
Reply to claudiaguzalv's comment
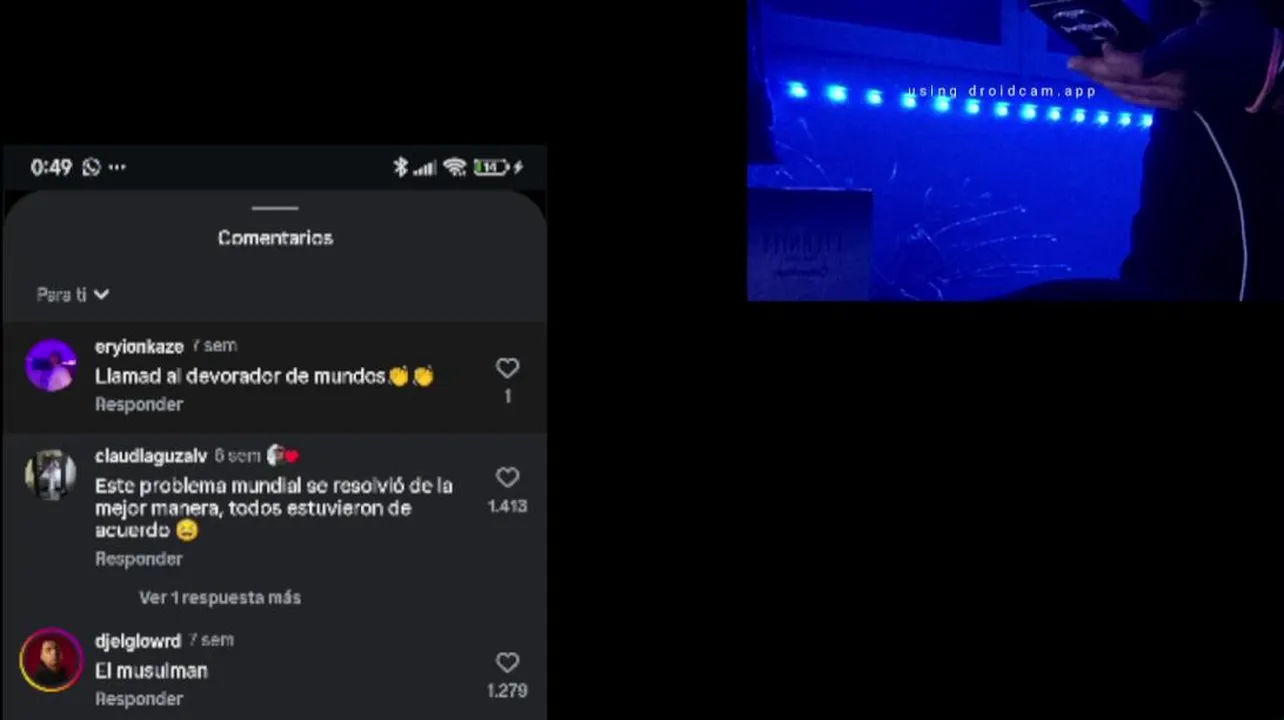(x=139, y=559)
